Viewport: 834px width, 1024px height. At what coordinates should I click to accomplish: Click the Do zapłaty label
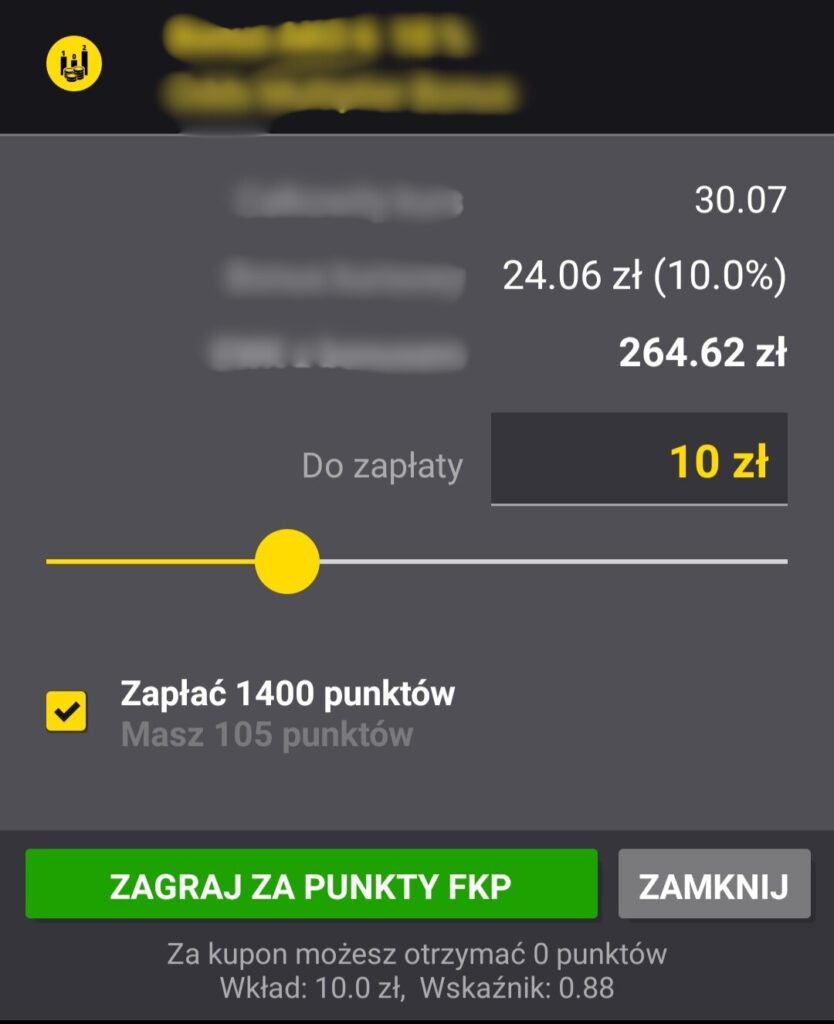(x=382, y=464)
